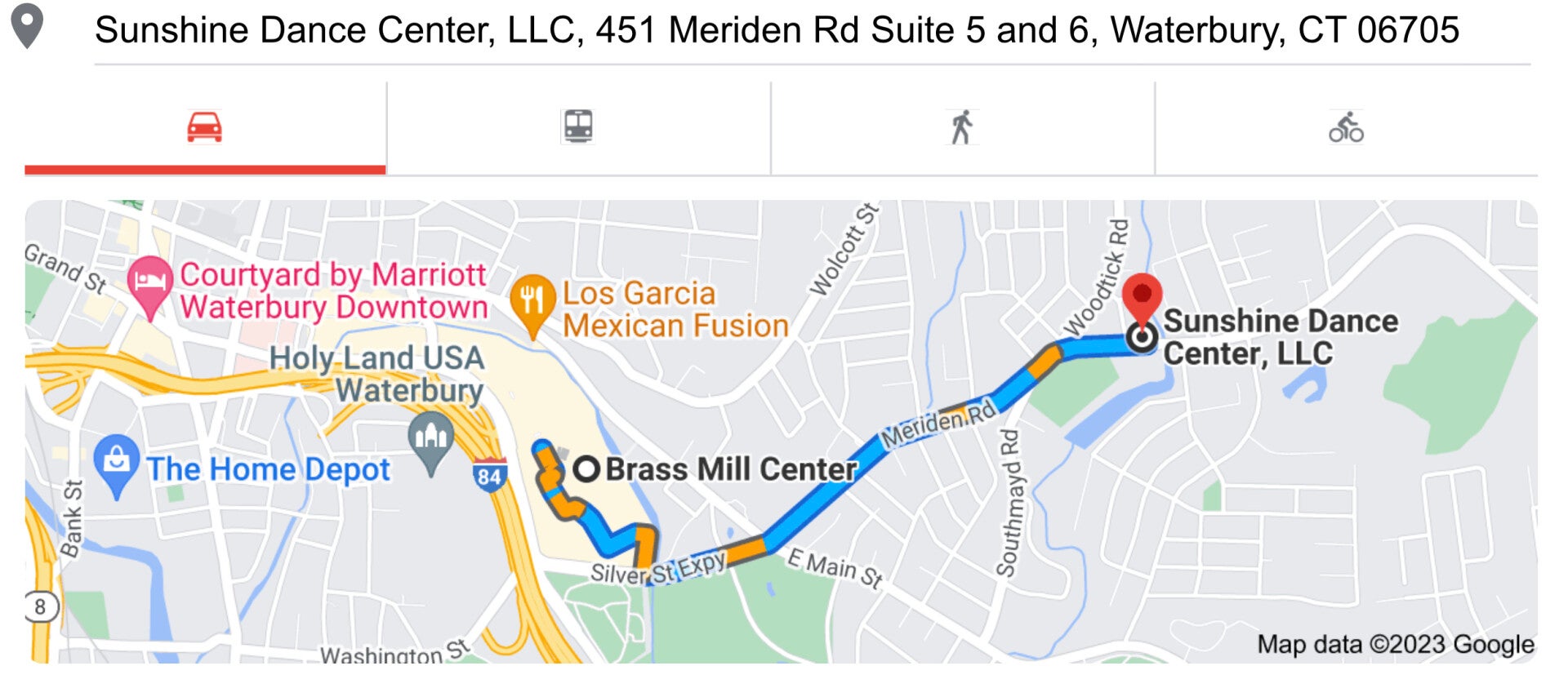Image resolution: width=1568 pixels, height=688 pixels.
Task: Open the route map preview
Action: pos(781,431)
